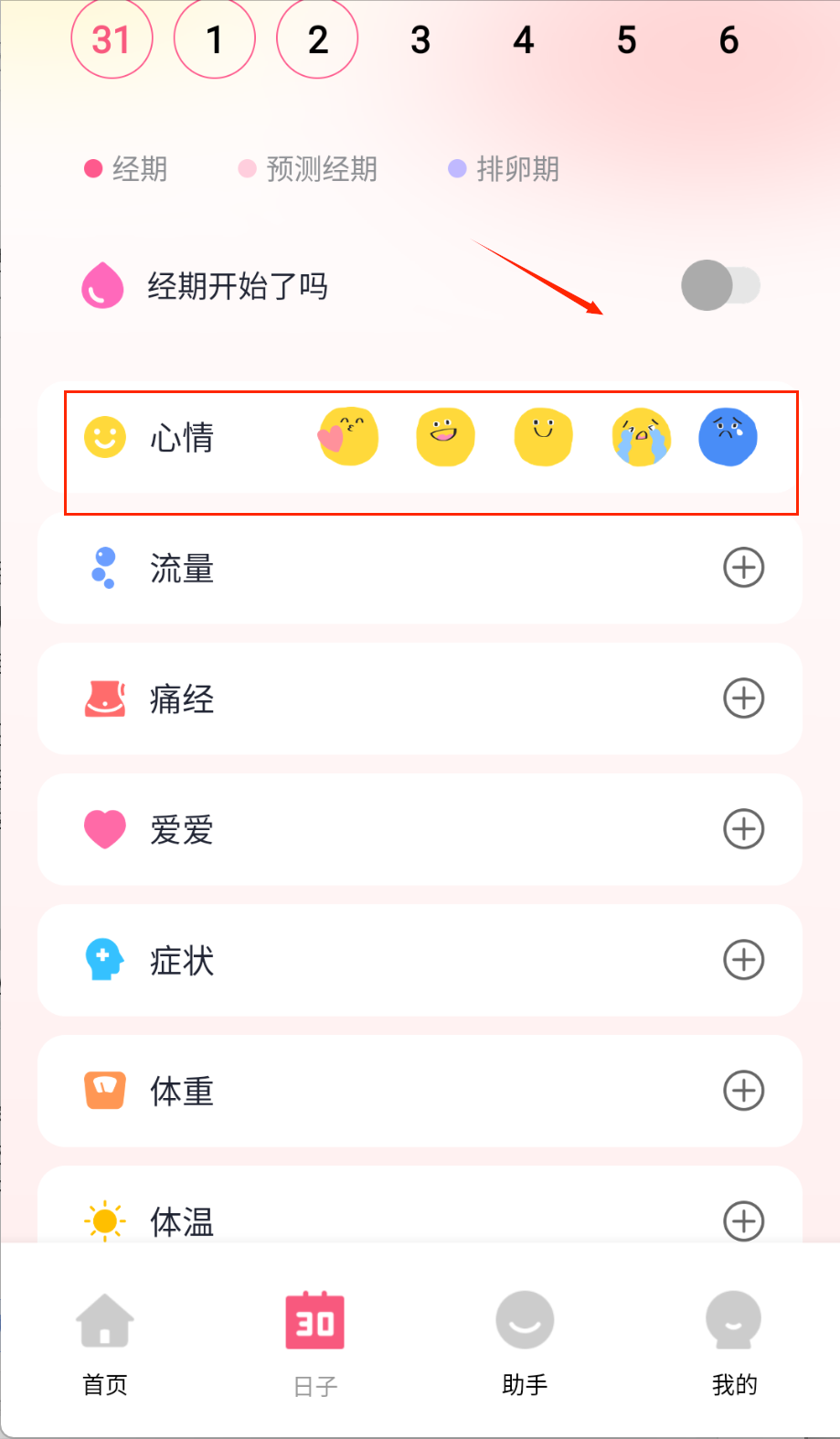Screen dimensions: 840x1439
Task: Tap the highlighted date 31 circle
Action: point(112,39)
